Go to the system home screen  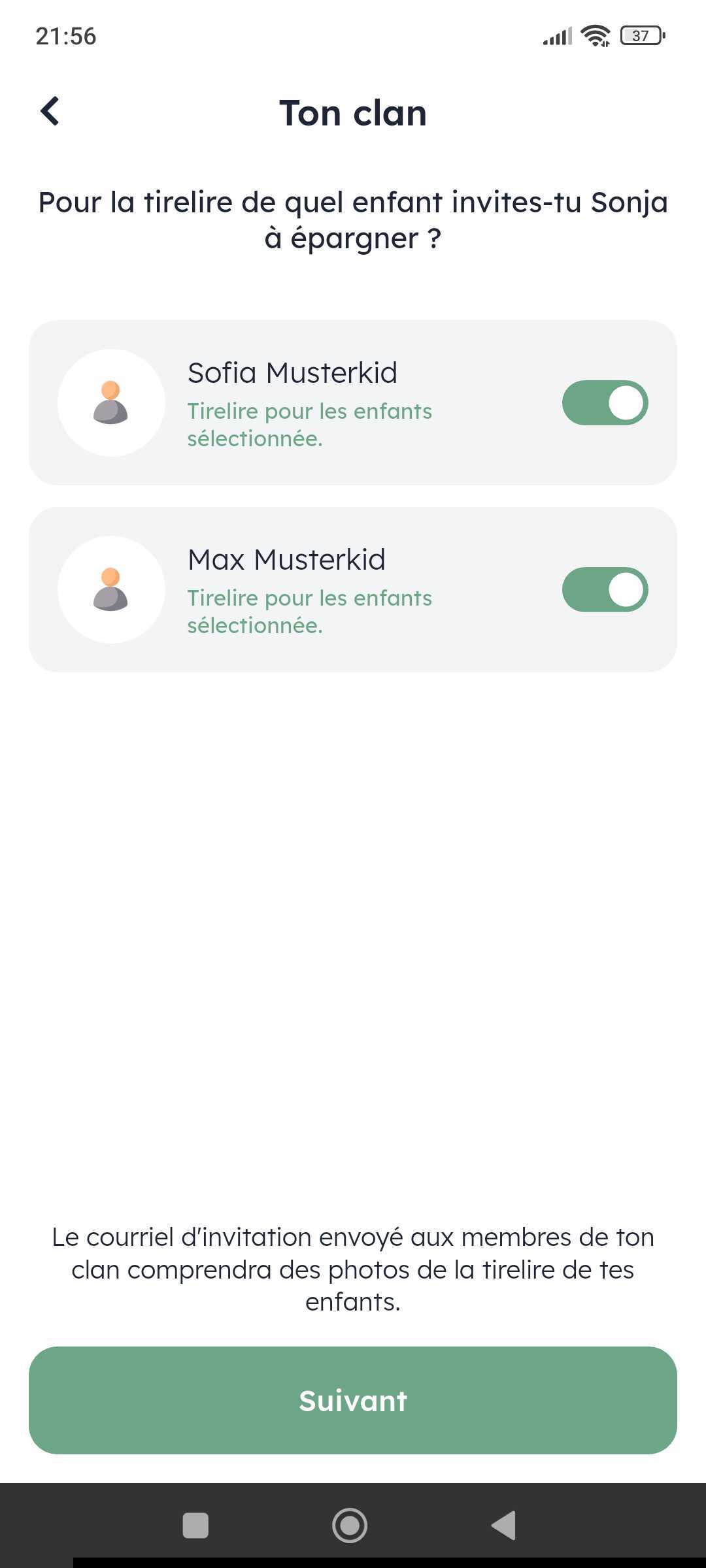click(350, 1526)
